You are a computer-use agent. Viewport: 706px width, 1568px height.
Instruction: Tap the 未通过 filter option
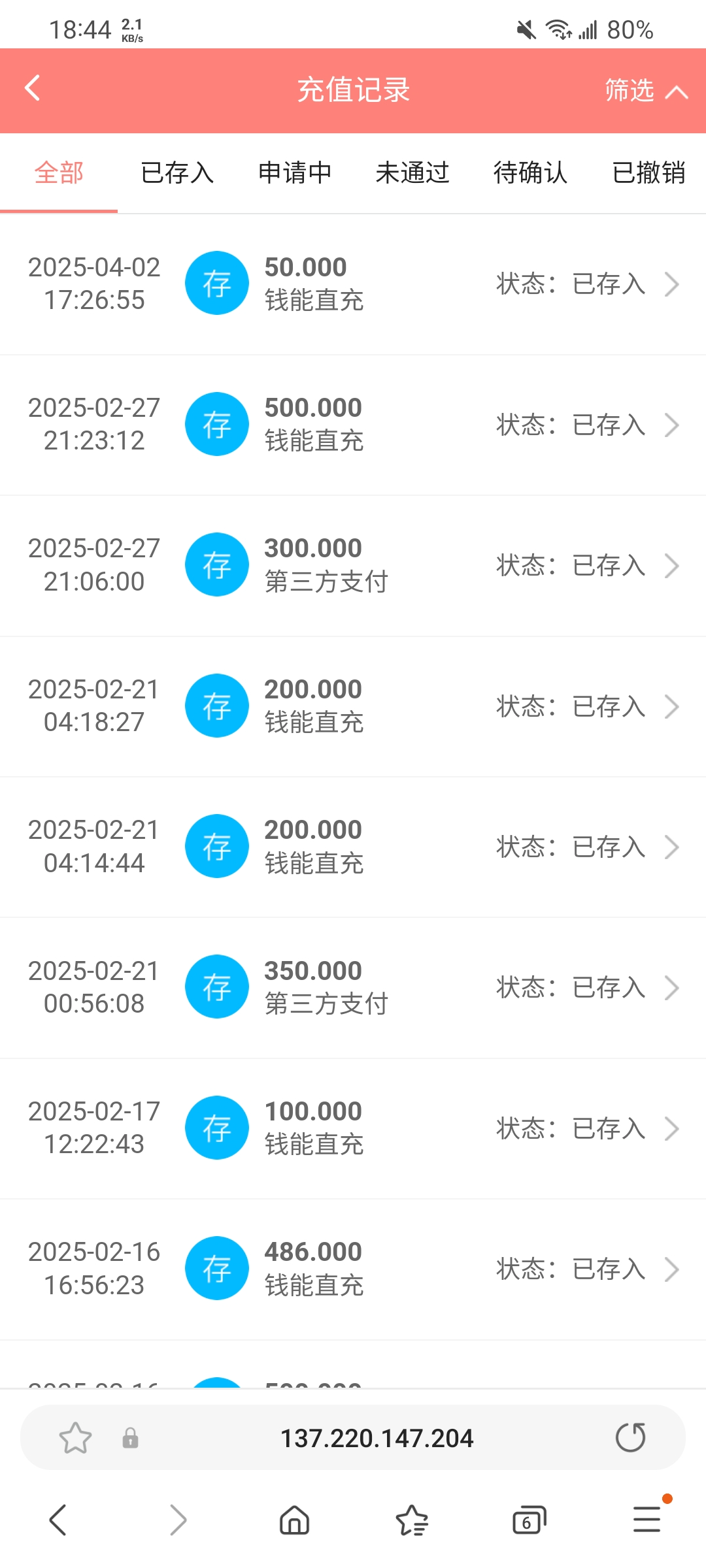tap(412, 172)
